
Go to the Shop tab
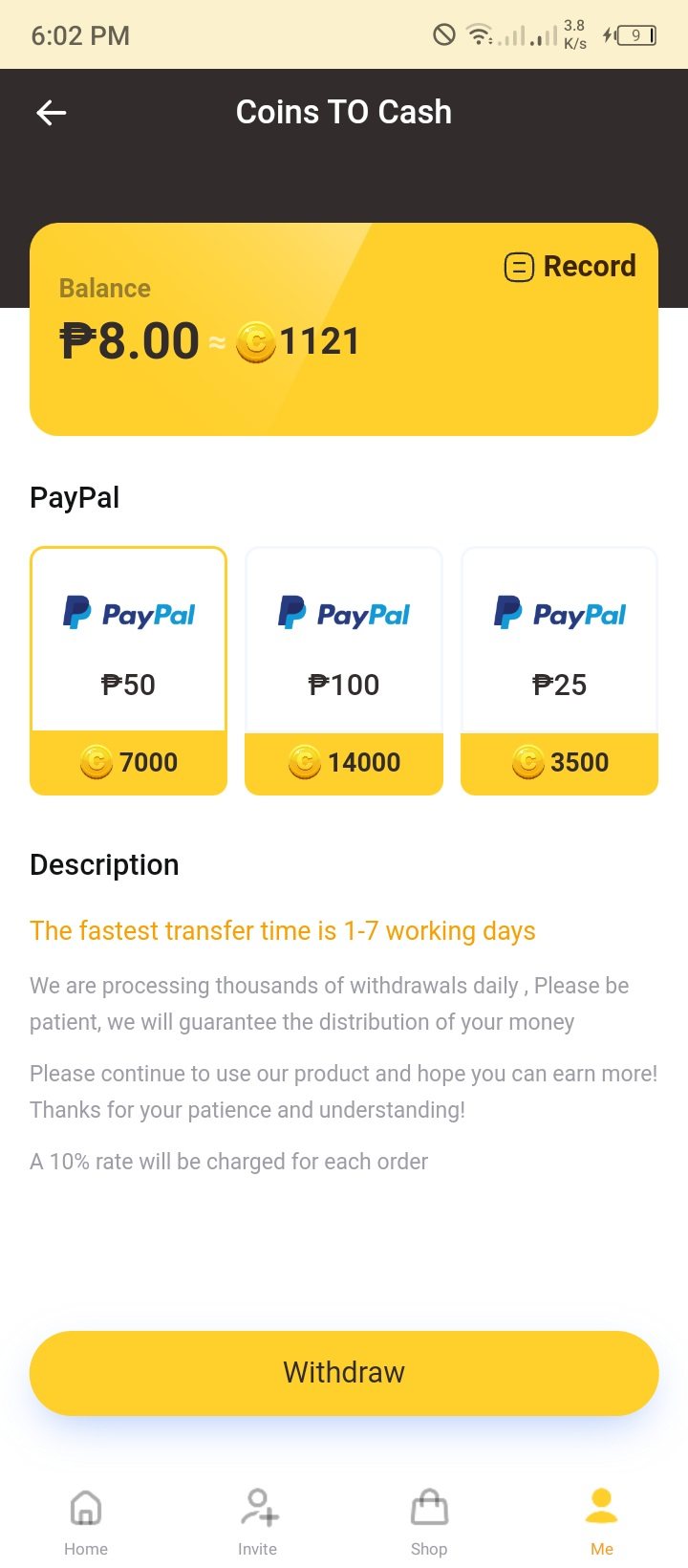[x=429, y=1522]
